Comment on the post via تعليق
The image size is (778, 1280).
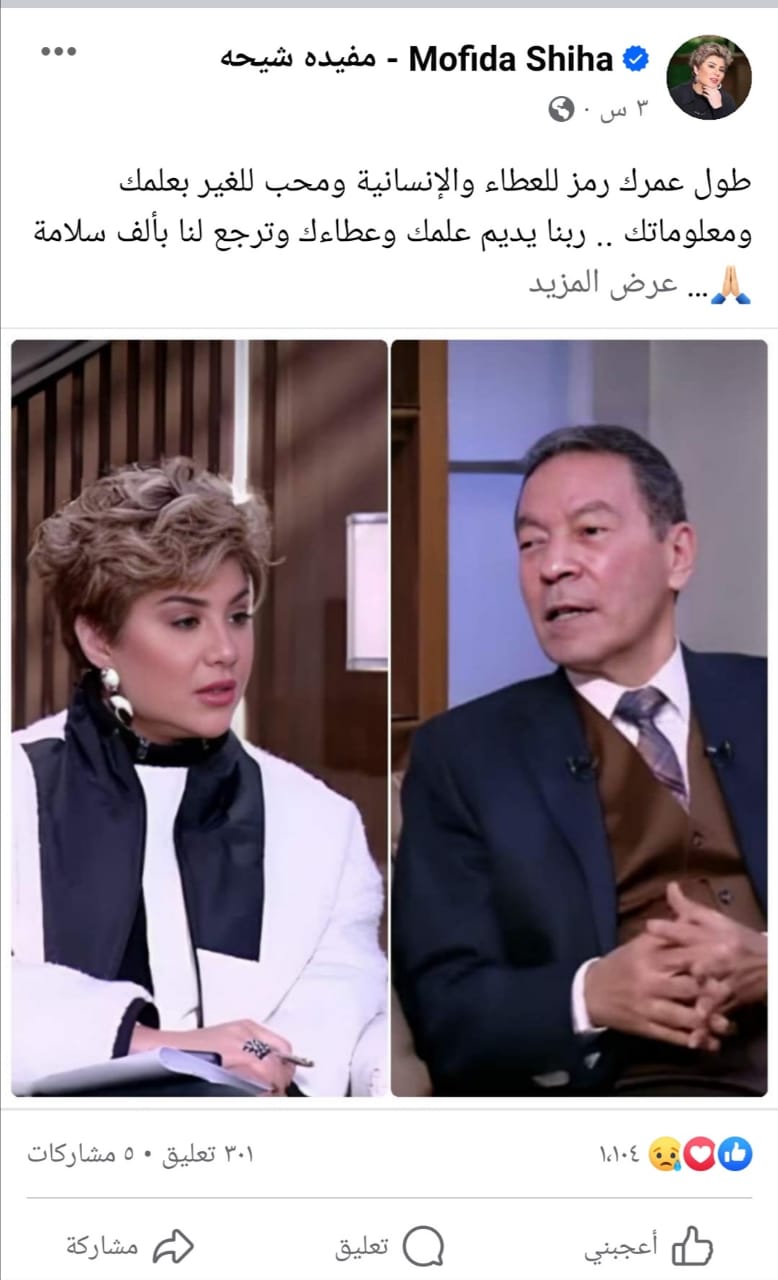coord(390,1246)
